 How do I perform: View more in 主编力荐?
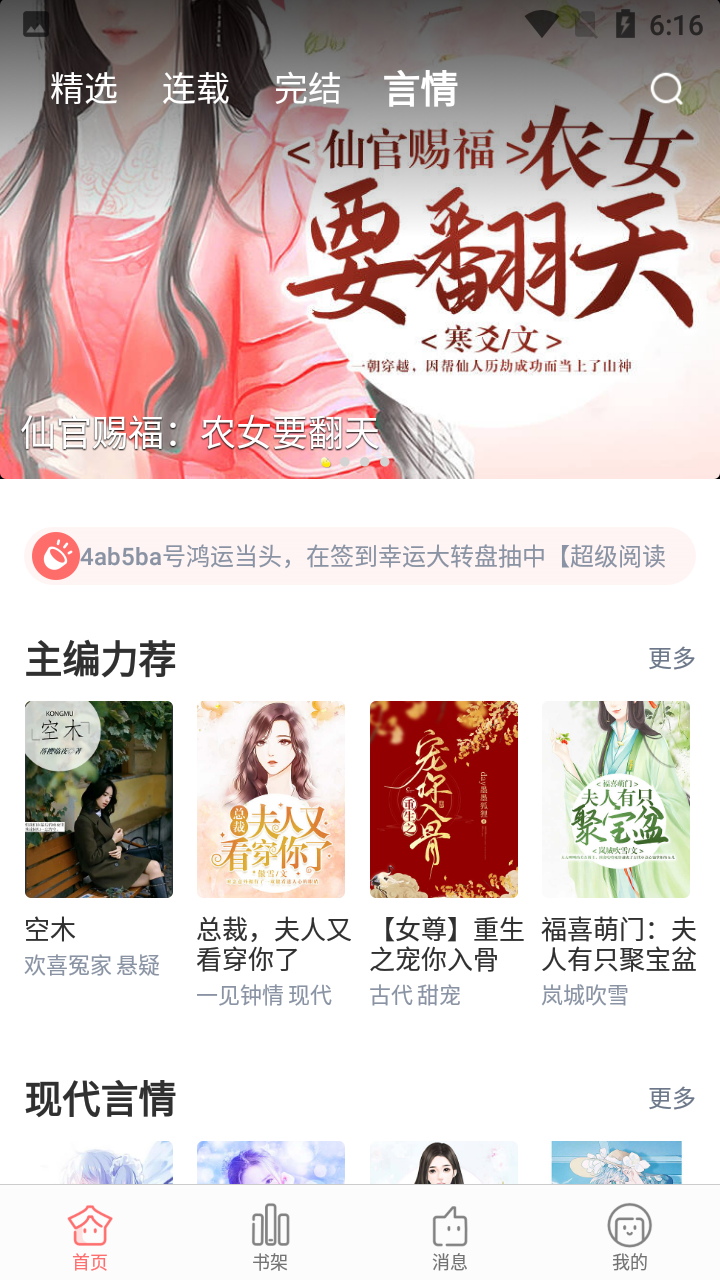[671, 658]
